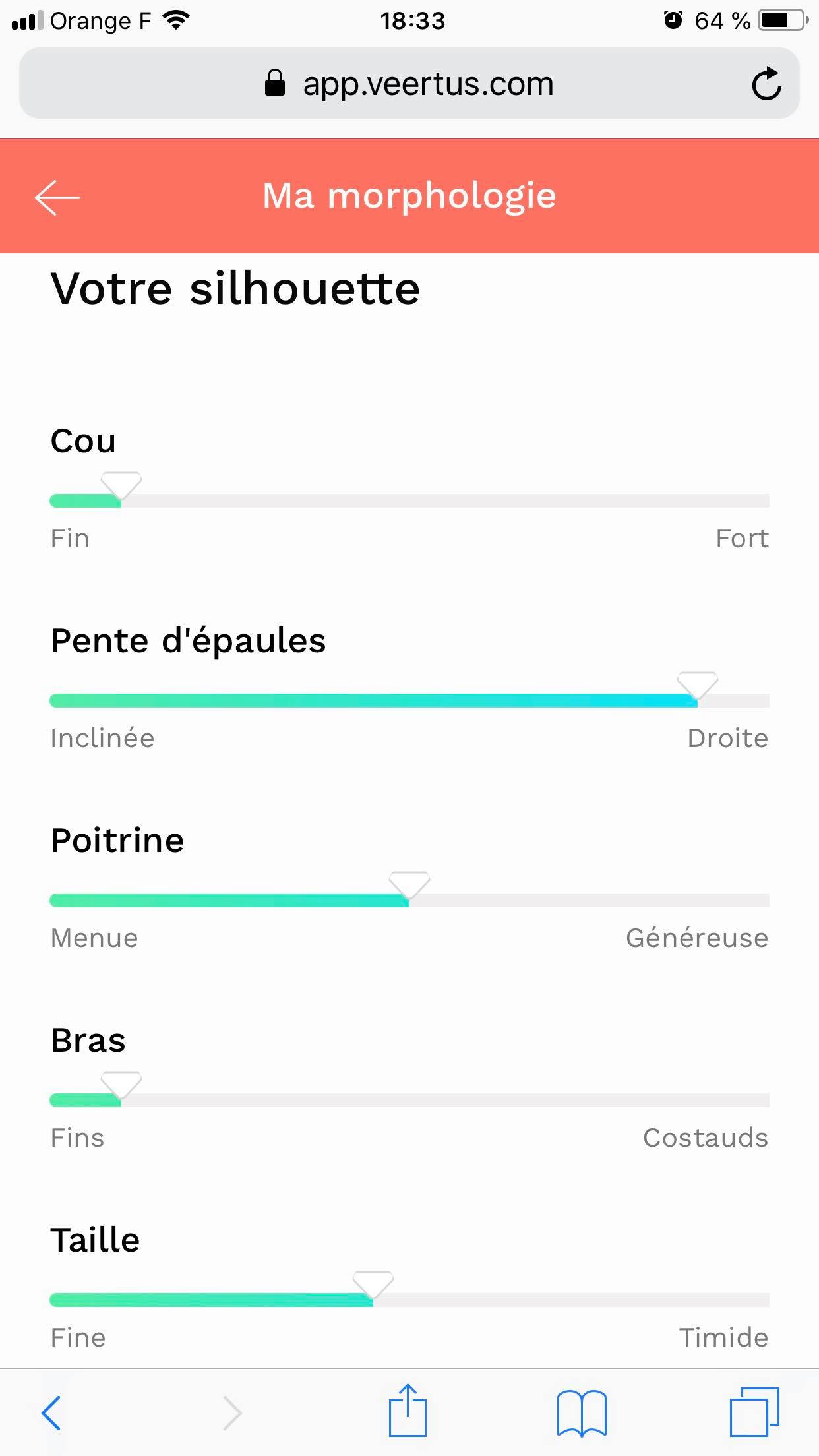Open Safari bookmarks
This screenshot has width=819, height=1456.
tap(582, 1413)
